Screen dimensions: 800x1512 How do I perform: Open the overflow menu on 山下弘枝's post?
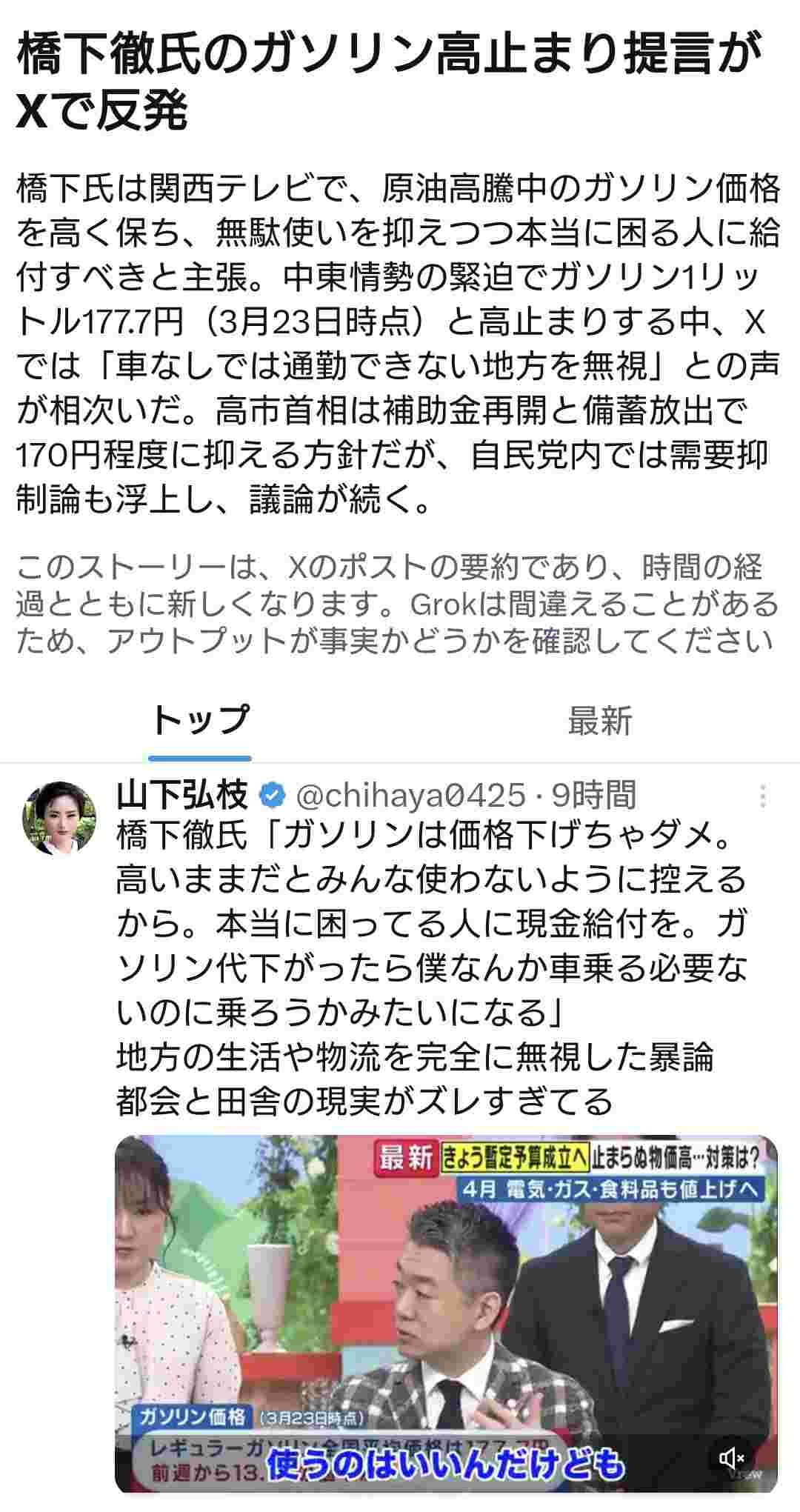[x=762, y=796]
